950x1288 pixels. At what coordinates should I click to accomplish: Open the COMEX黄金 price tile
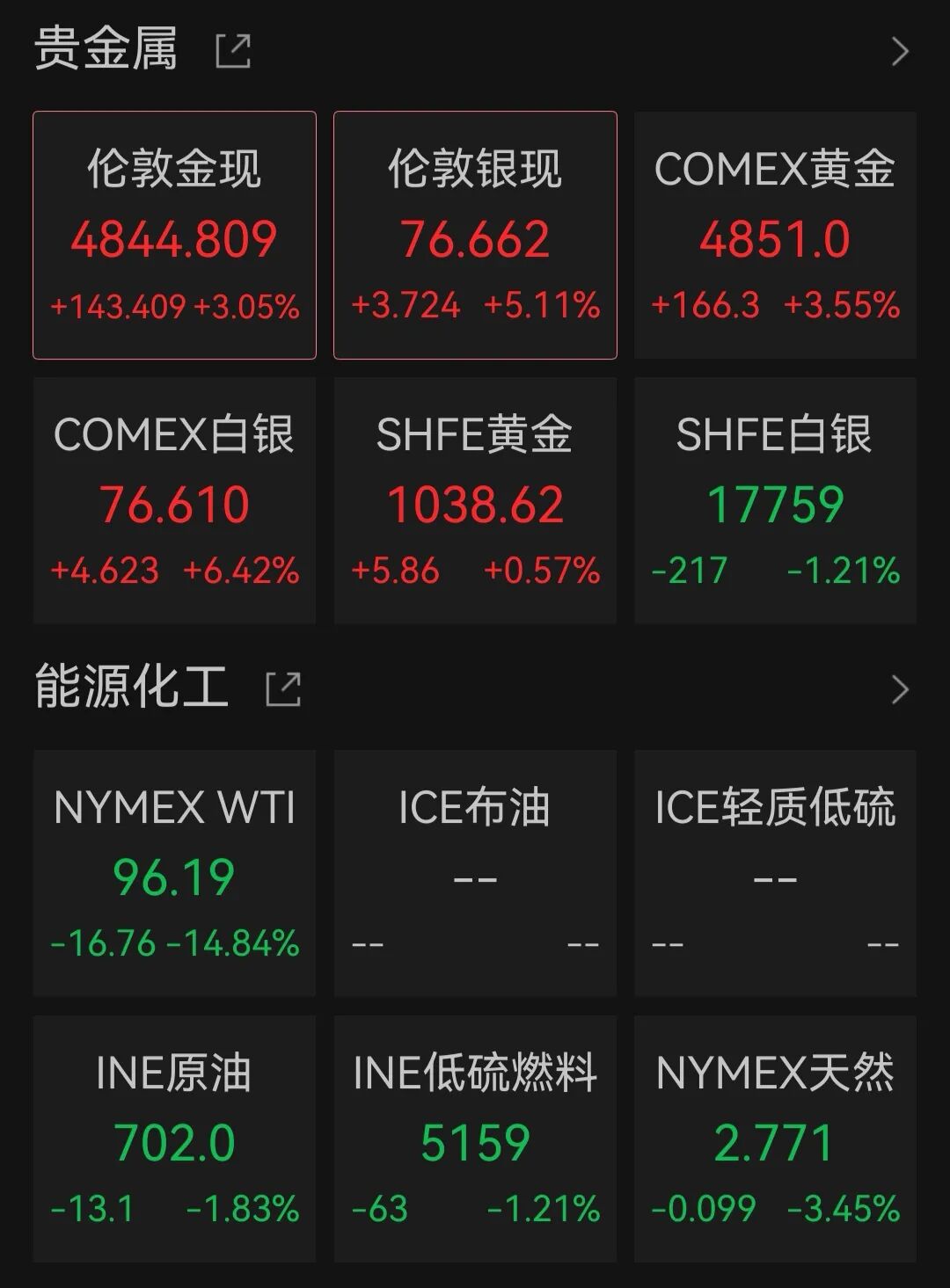(x=775, y=233)
